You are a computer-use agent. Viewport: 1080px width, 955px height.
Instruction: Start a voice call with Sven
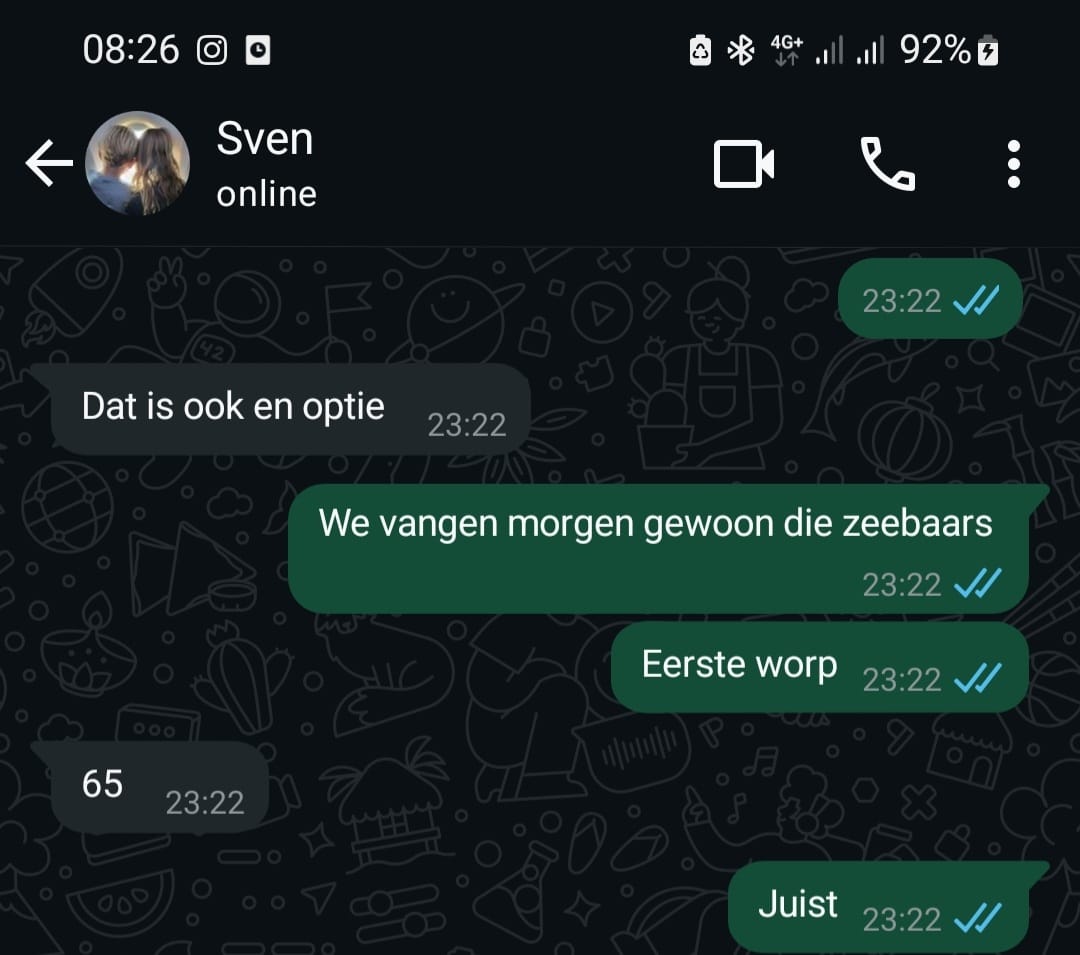(x=886, y=164)
